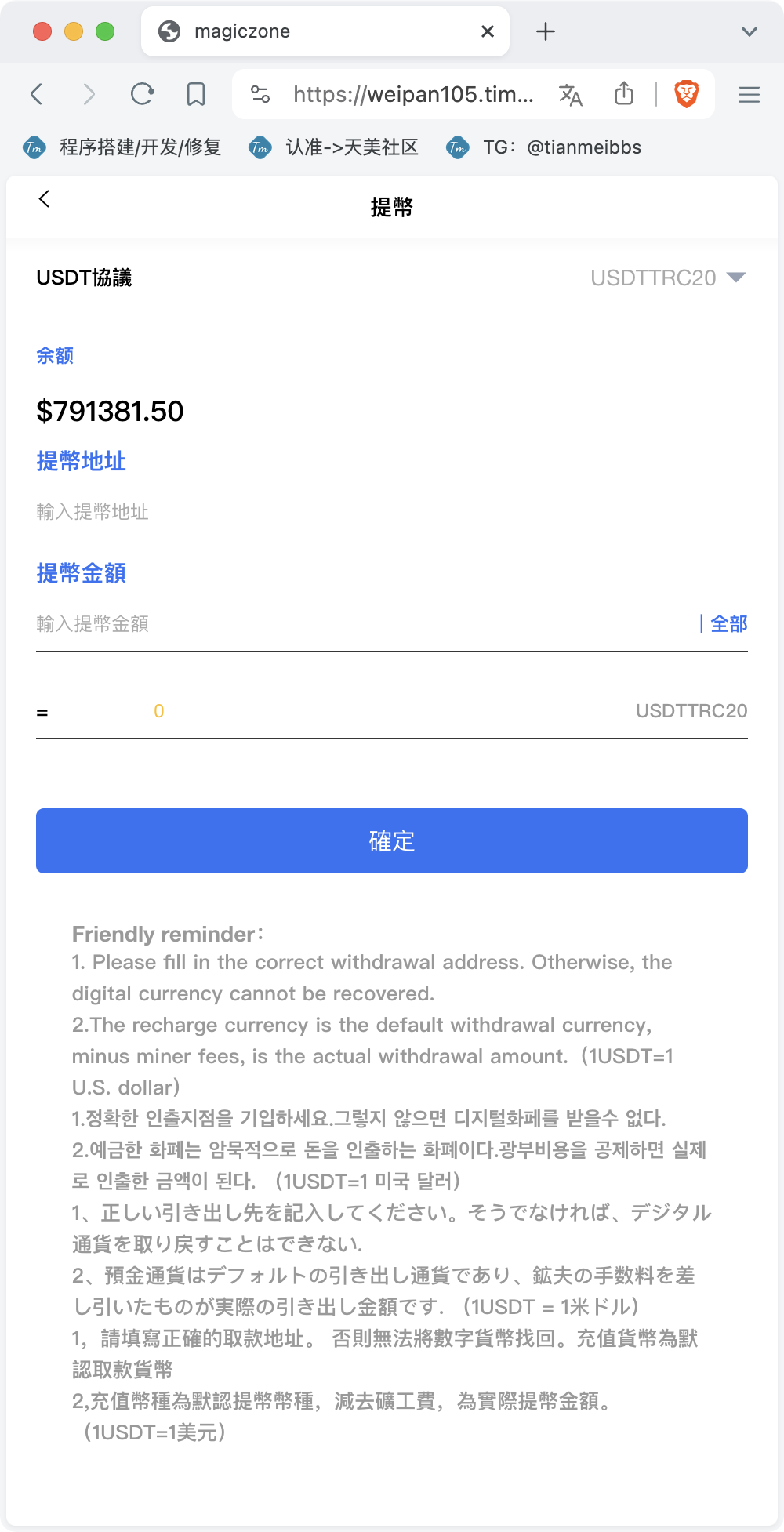Open the page translate option
Screen dimensions: 784x1532
click(x=571, y=95)
